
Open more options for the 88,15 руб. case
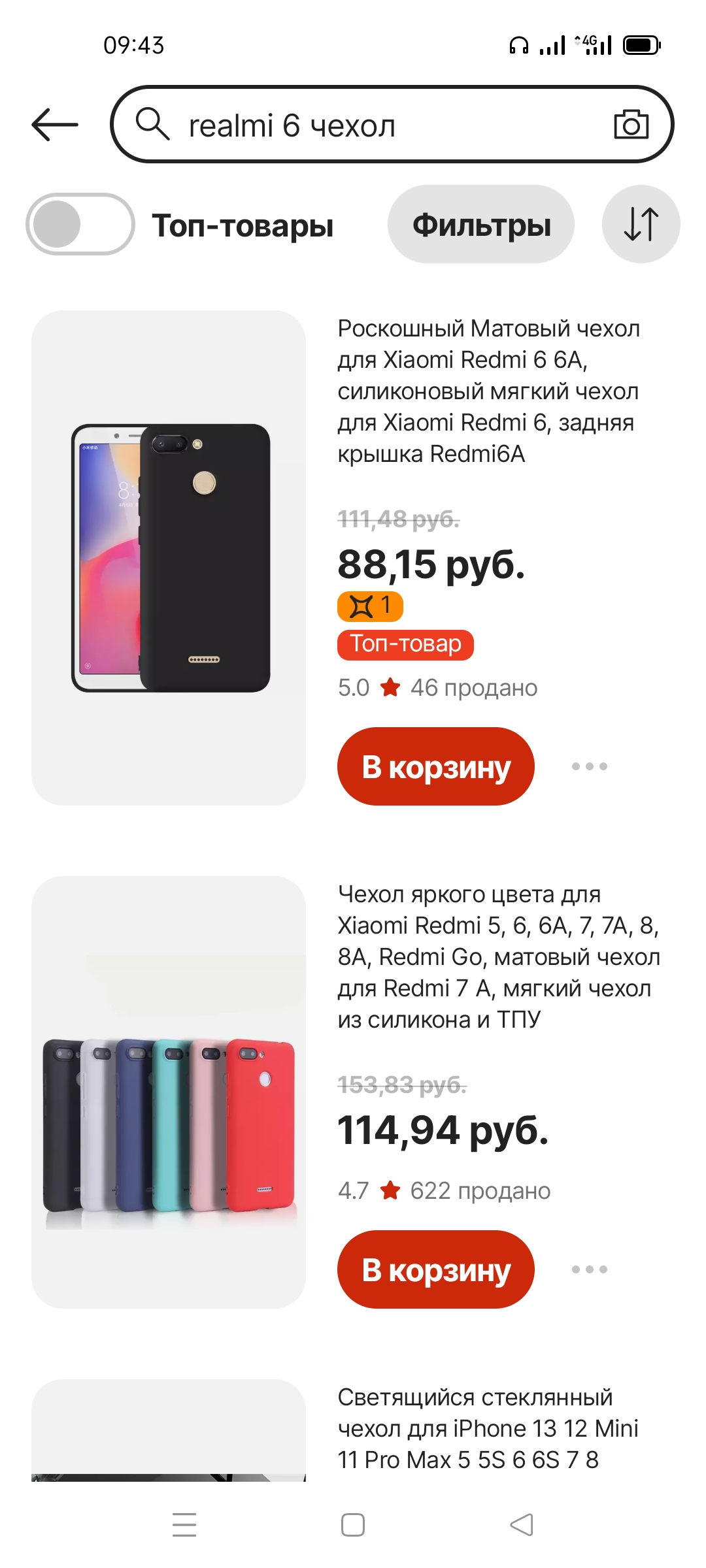[589, 766]
